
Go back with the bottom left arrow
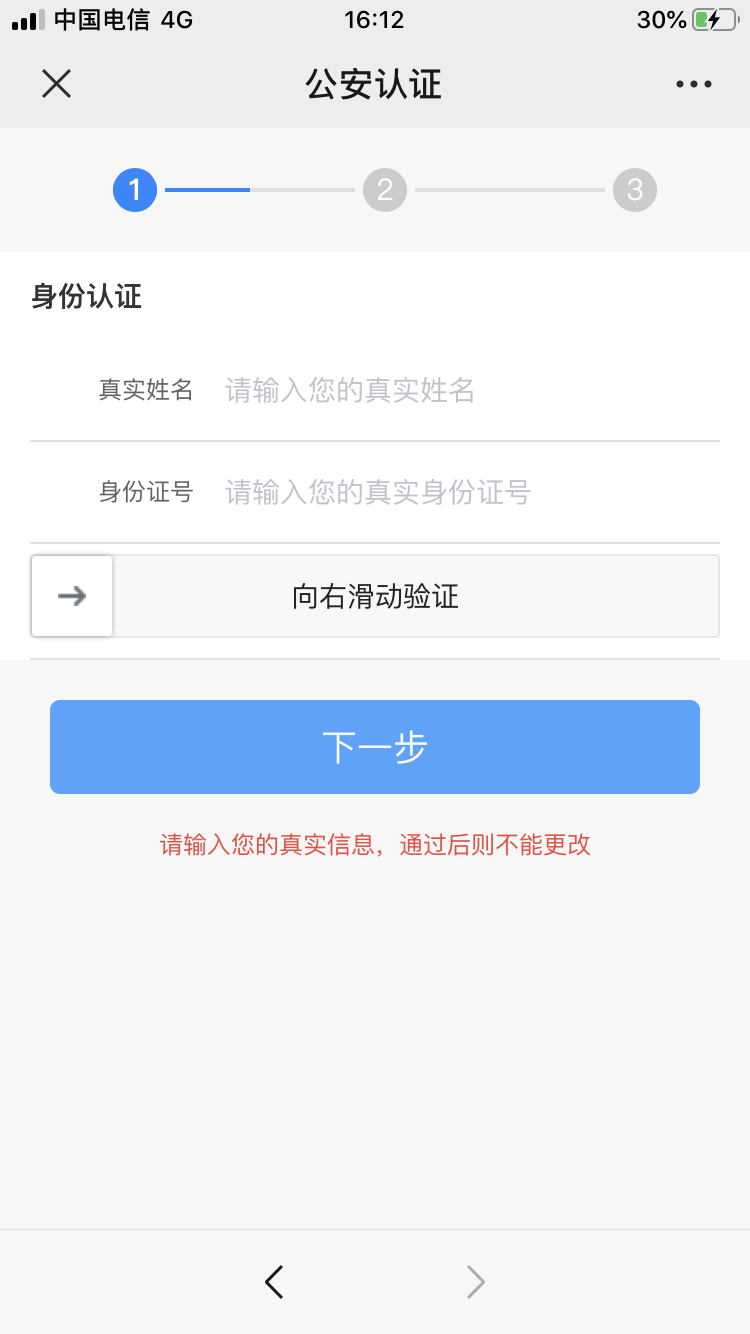point(274,1281)
